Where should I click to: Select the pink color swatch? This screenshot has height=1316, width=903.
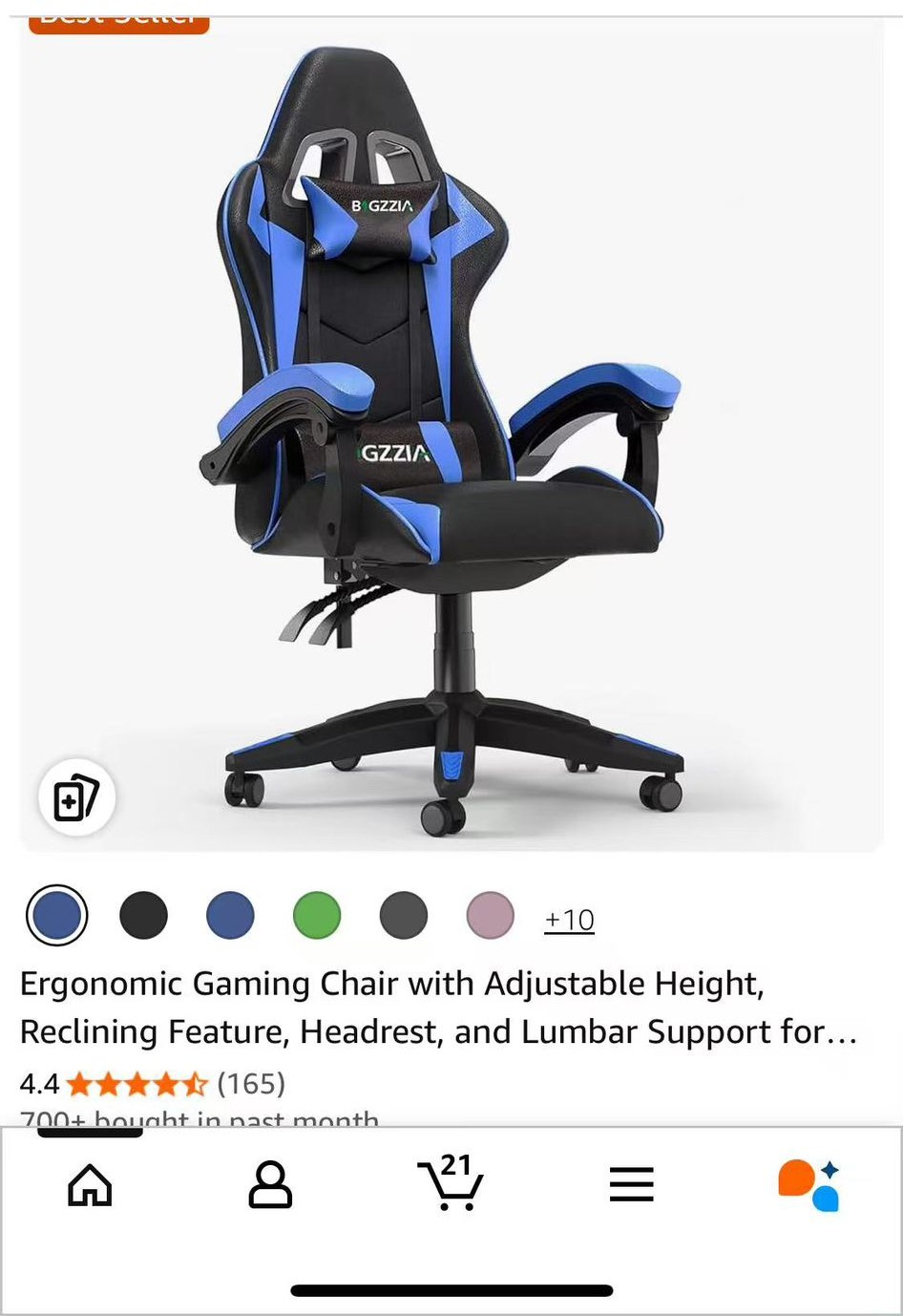coord(491,916)
